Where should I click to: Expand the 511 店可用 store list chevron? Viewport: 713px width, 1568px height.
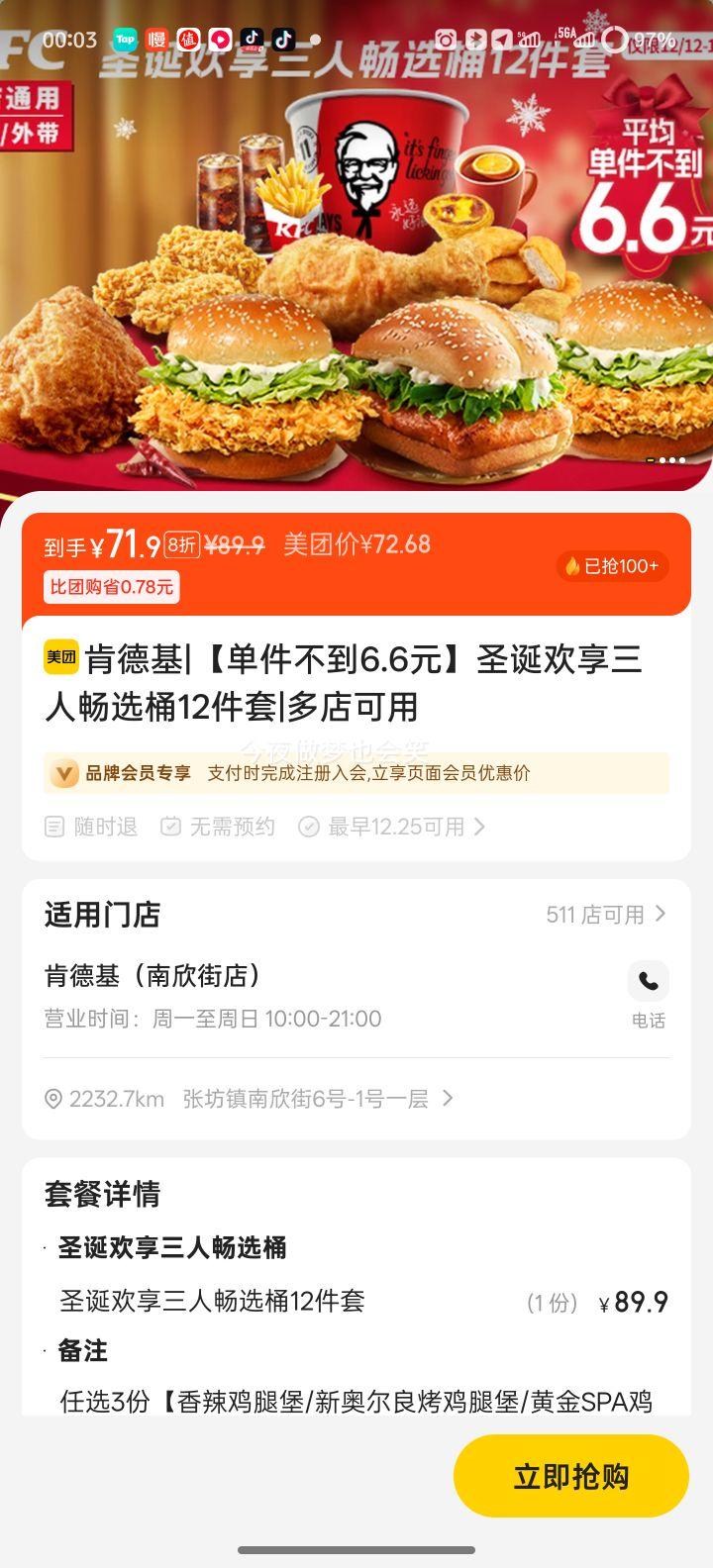(661, 915)
